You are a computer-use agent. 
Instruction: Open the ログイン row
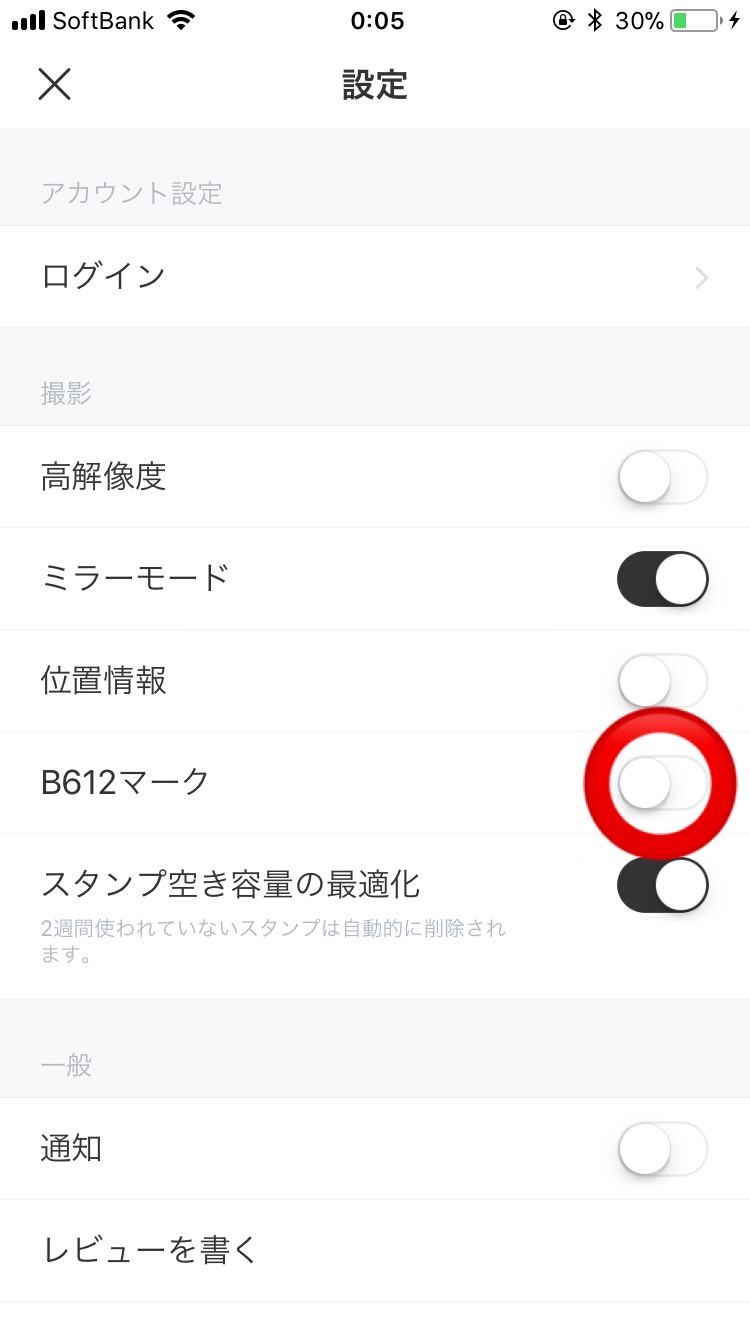[x=375, y=276]
